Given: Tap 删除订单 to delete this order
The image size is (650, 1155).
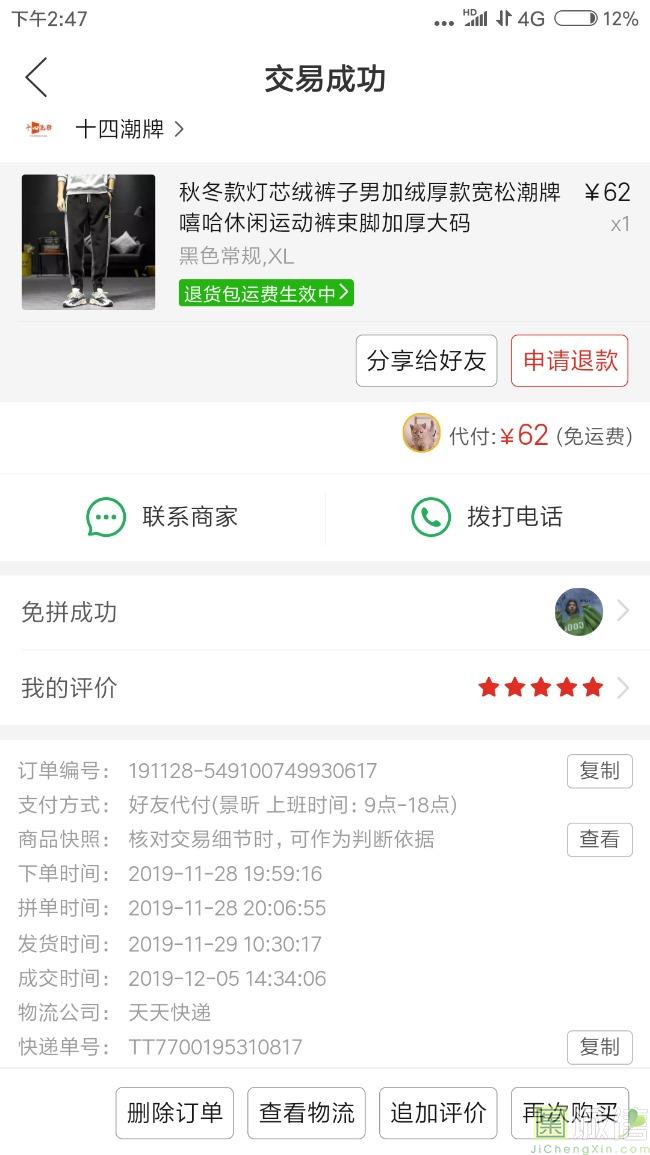Looking at the screenshot, I should (175, 1113).
